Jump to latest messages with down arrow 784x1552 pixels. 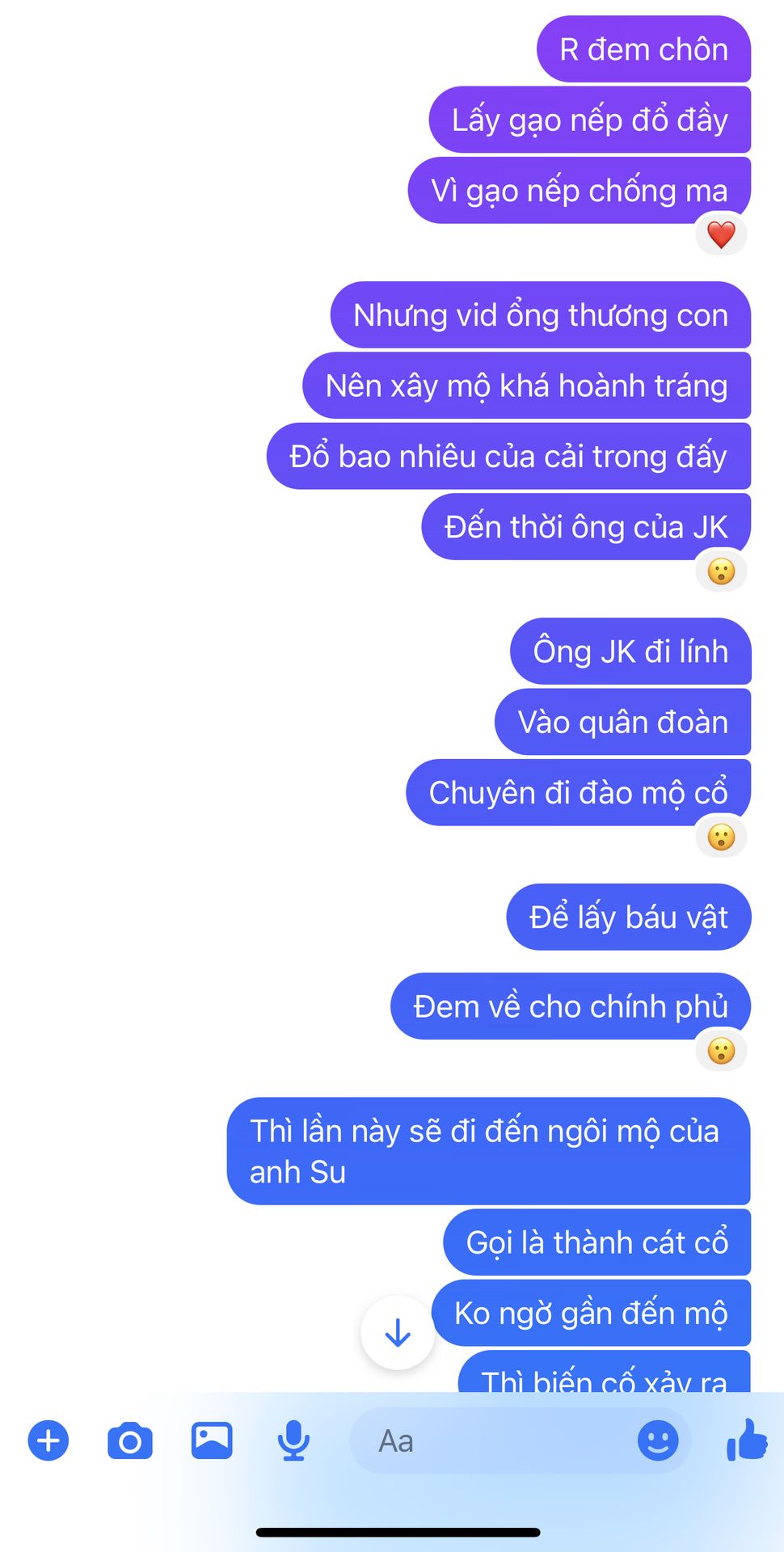398,1332
